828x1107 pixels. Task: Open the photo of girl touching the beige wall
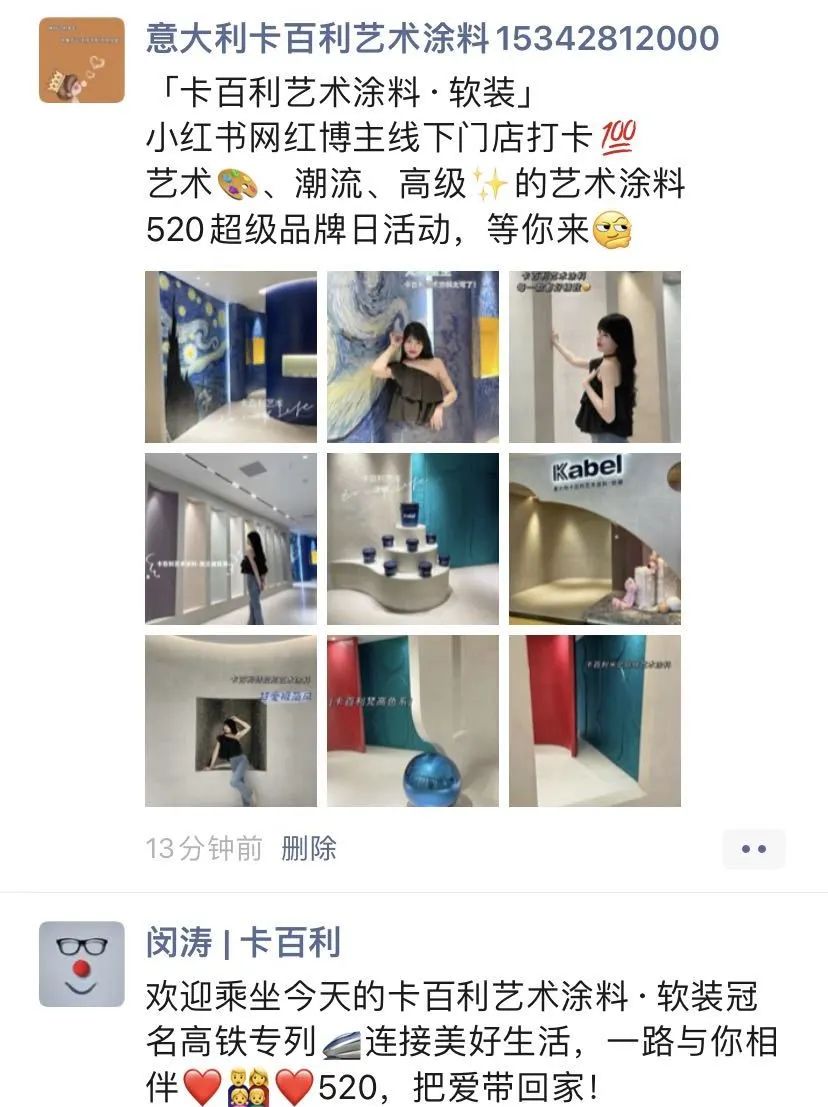pyautogui.click(x=595, y=357)
